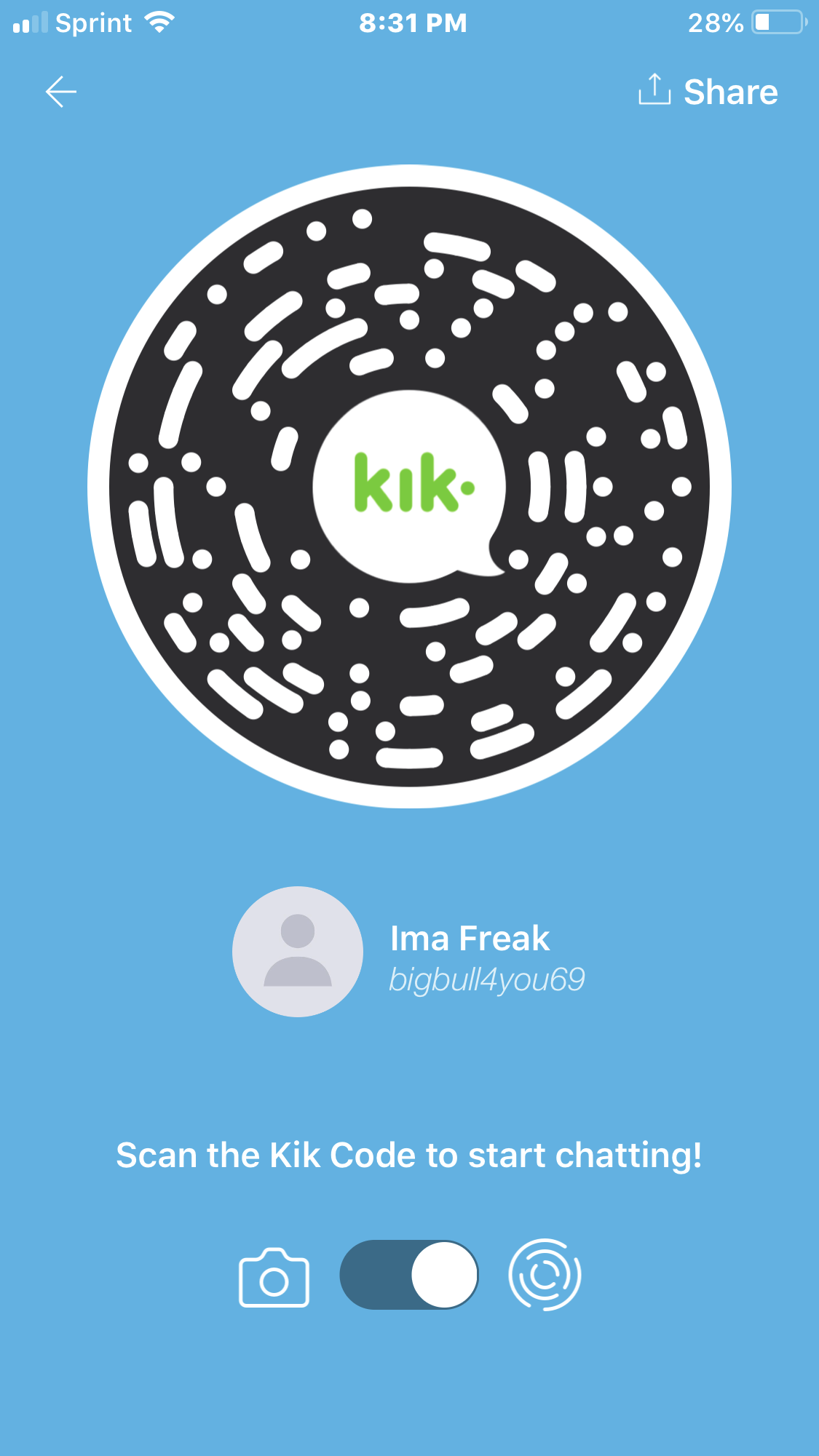Go back using the arrow

(x=61, y=92)
